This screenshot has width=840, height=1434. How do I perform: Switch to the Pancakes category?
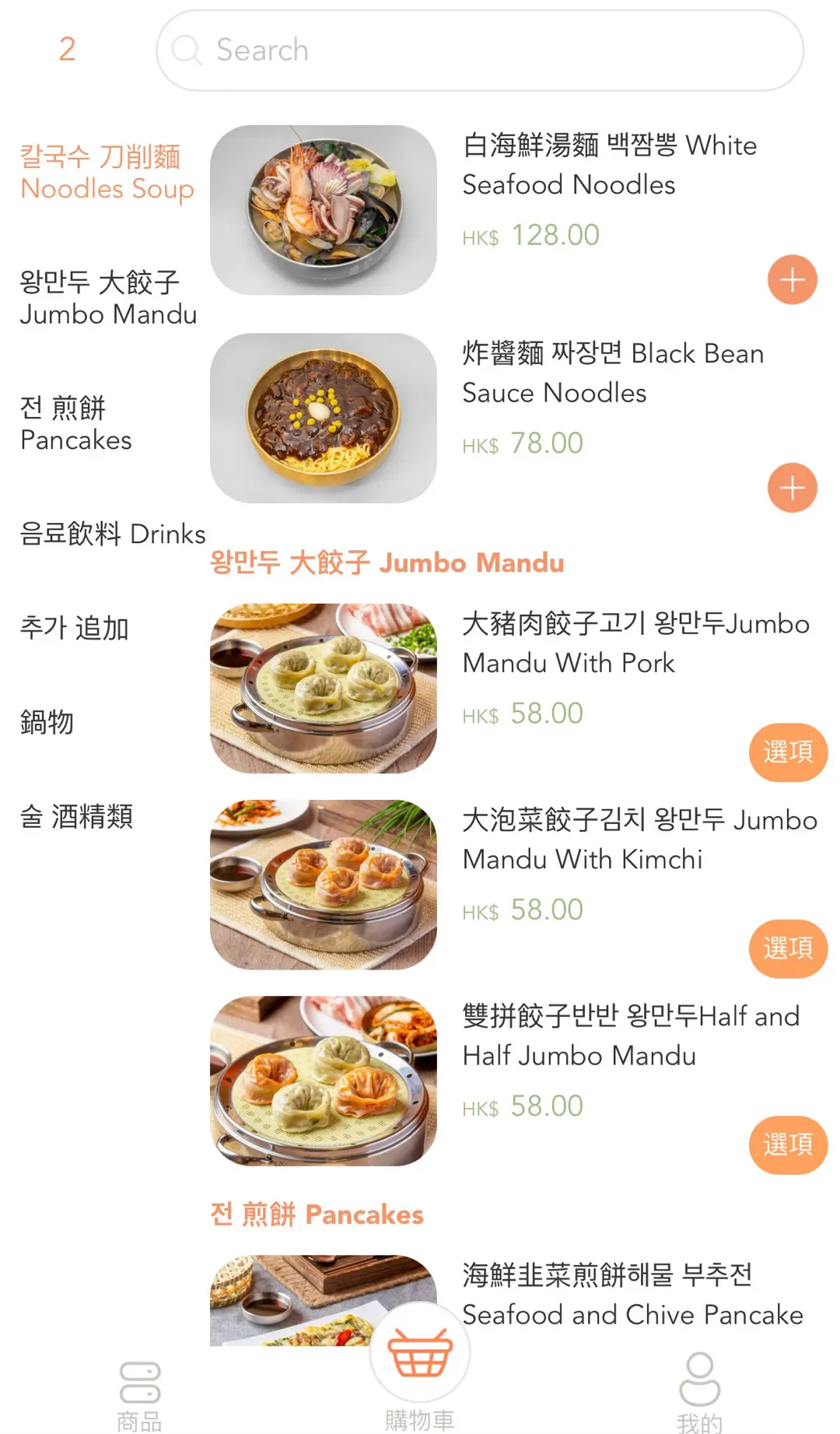tap(75, 424)
